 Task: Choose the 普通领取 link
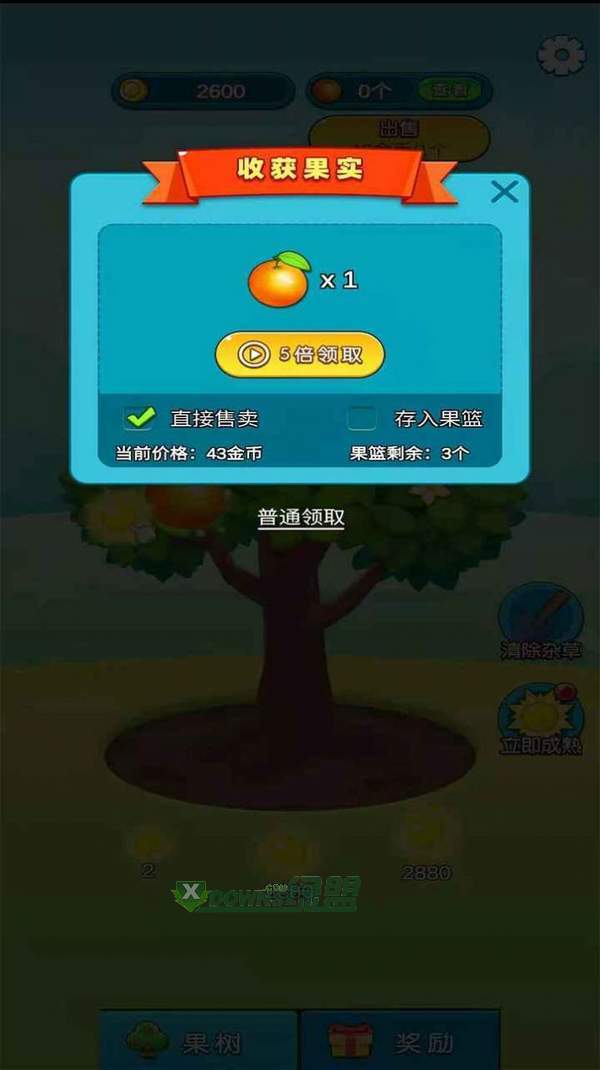pyautogui.click(x=301, y=517)
